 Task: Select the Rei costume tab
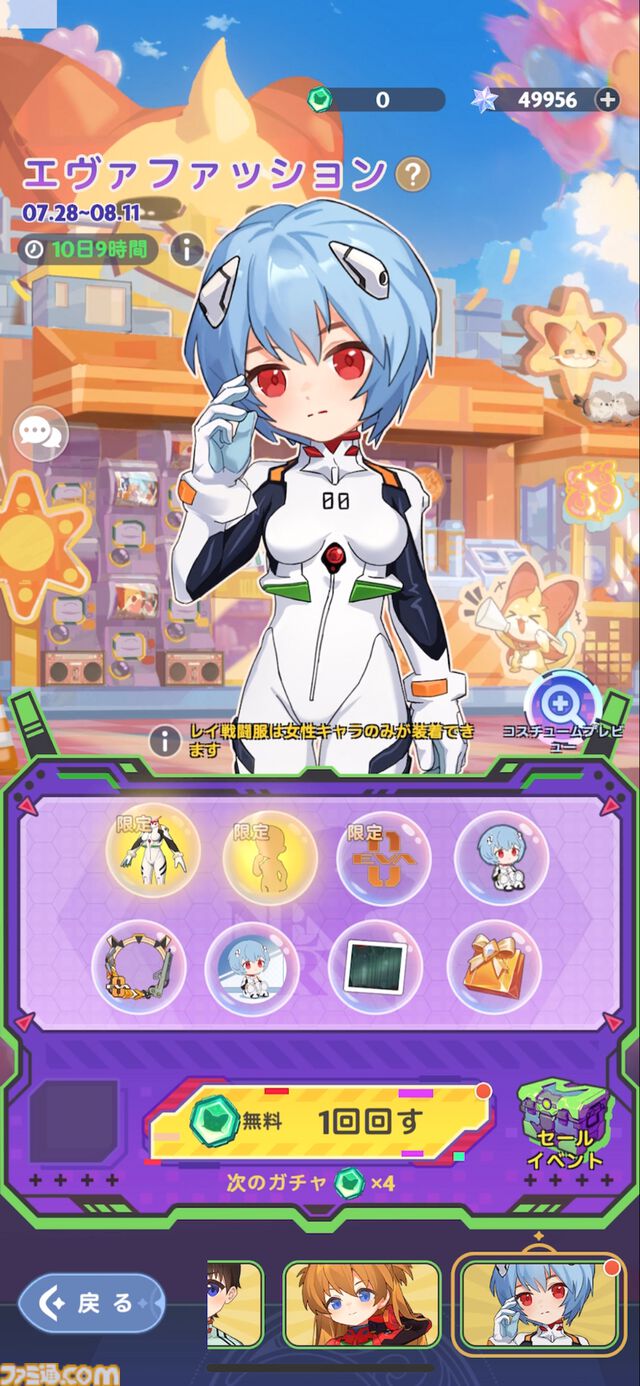[x=539, y=1303]
